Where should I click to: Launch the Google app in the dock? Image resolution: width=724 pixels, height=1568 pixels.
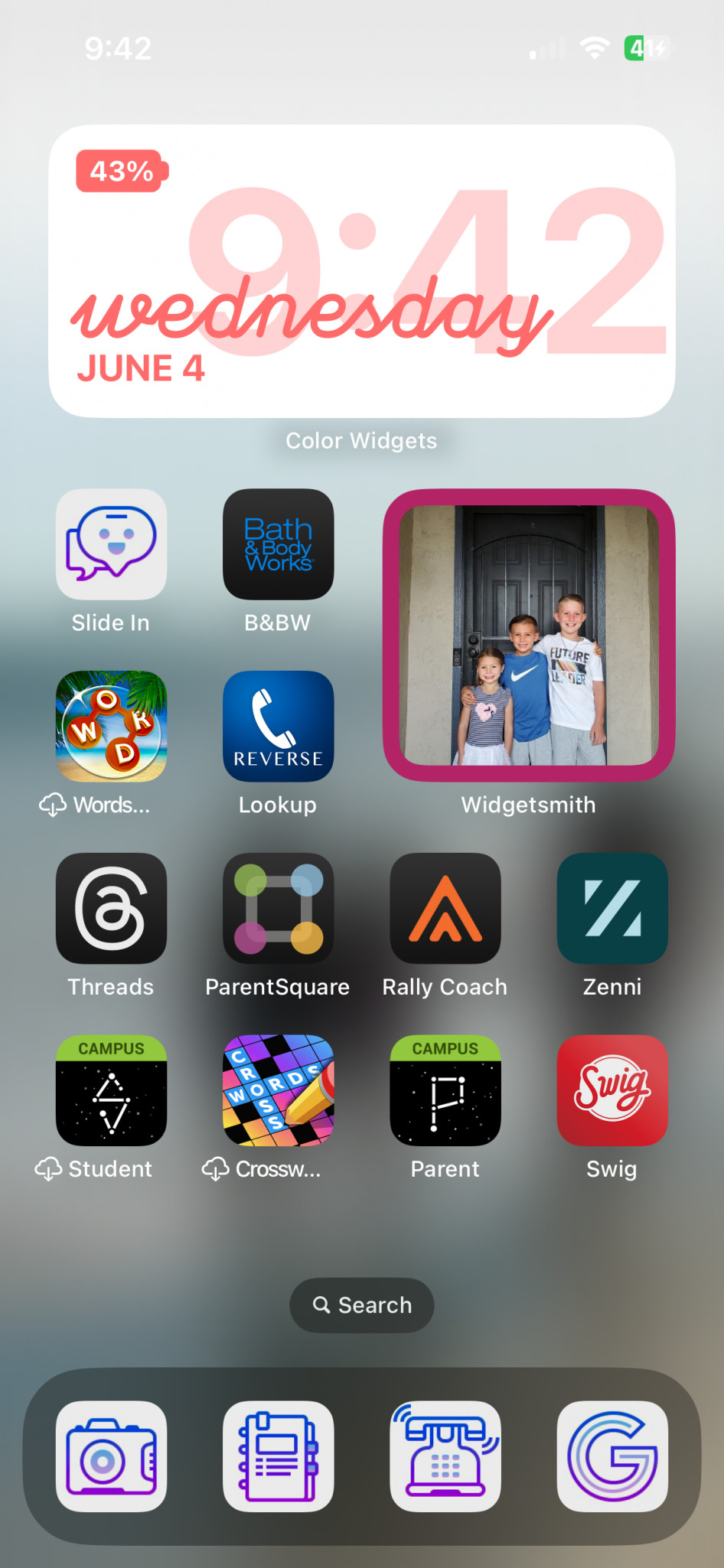(612, 1457)
